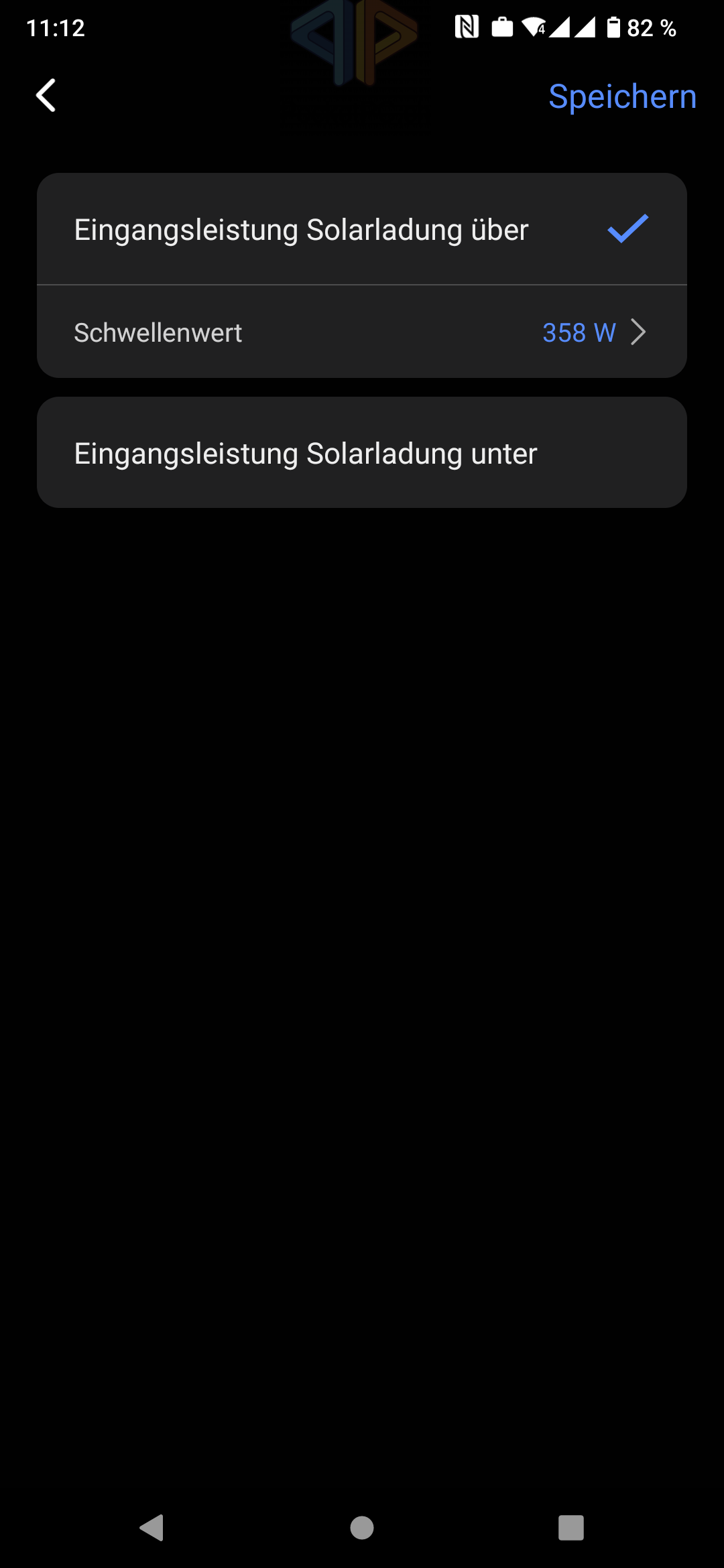Screen dimensions: 724x1568
Task: Open recent apps from navigation bar
Action: 570,1528
